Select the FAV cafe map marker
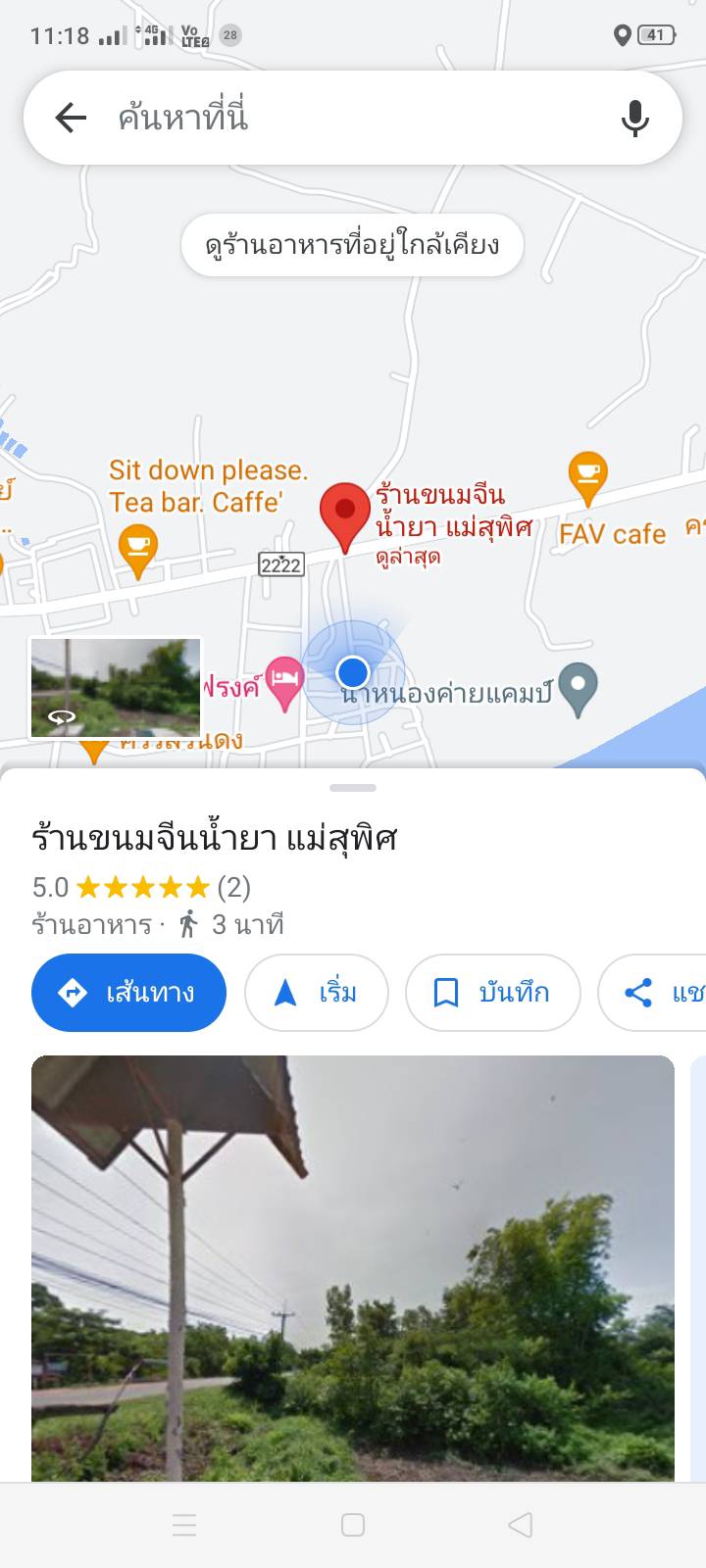 tap(587, 476)
